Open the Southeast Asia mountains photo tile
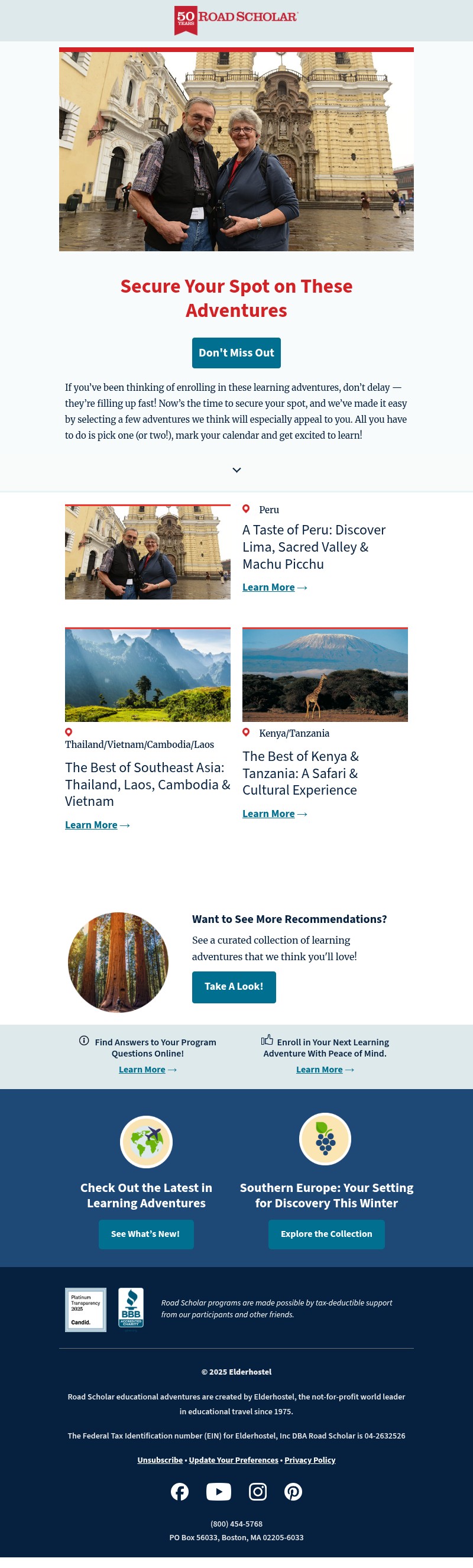Image resolution: width=473 pixels, height=1568 pixels. [147, 675]
